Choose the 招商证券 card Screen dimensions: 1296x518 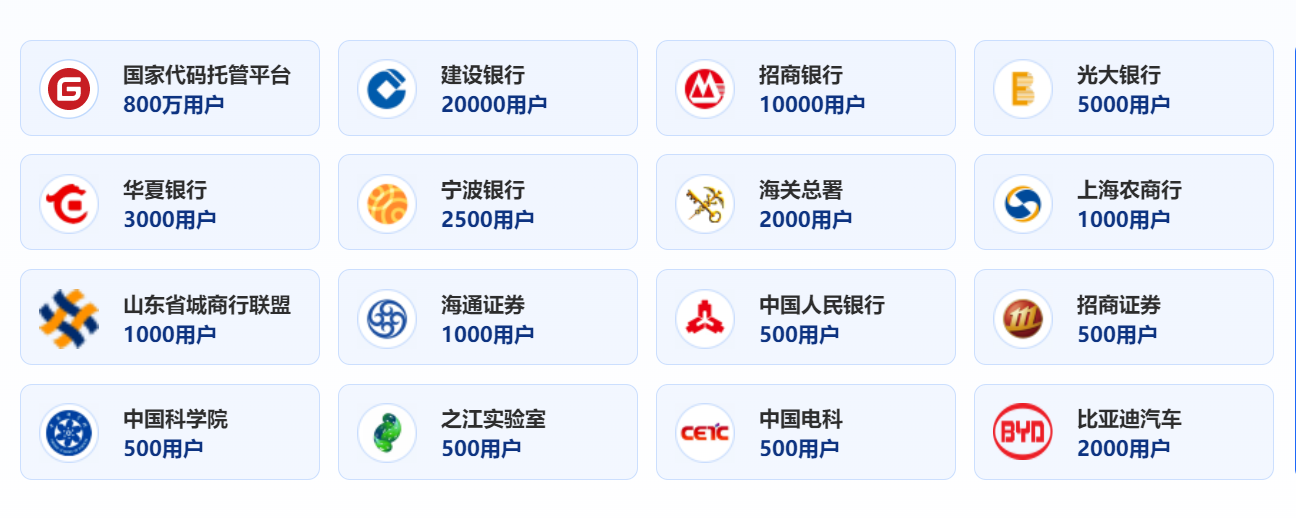click(x=1124, y=317)
